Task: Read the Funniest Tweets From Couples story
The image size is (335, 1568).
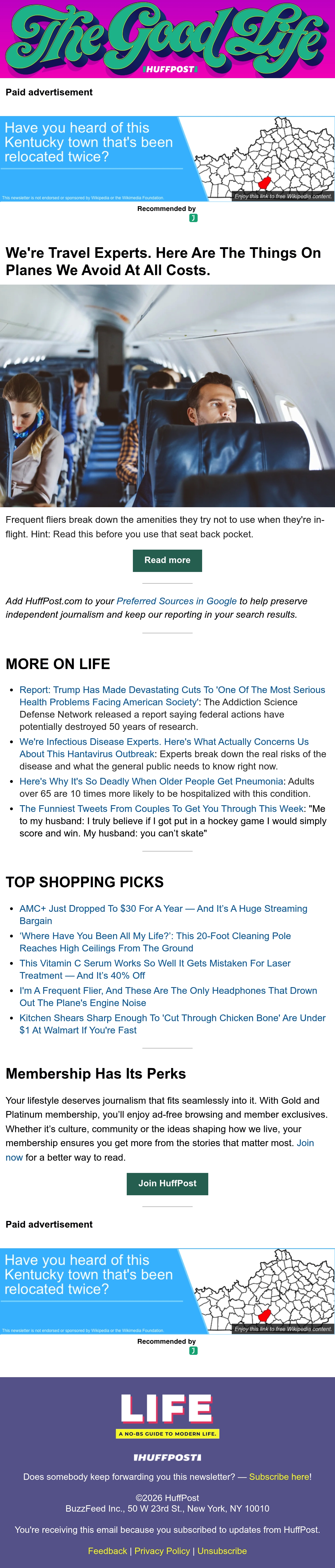Action: (x=161, y=808)
